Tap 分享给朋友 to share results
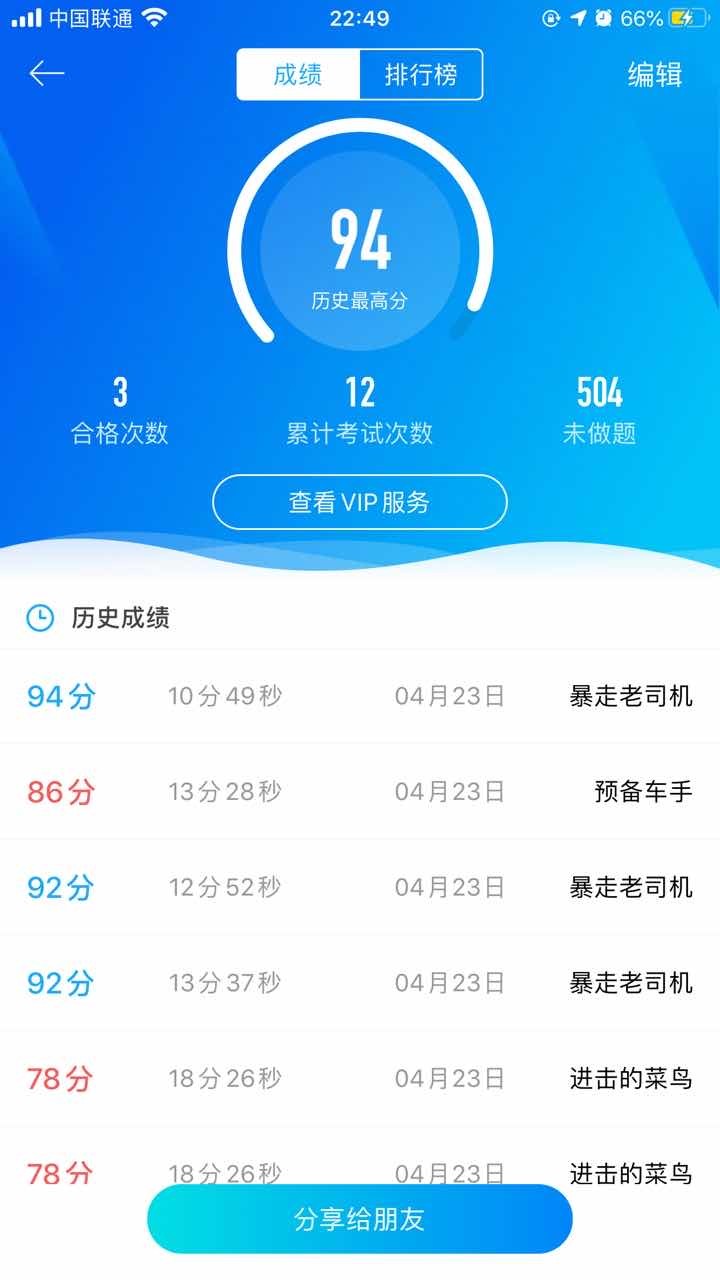This screenshot has height=1280, width=720. click(359, 1219)
